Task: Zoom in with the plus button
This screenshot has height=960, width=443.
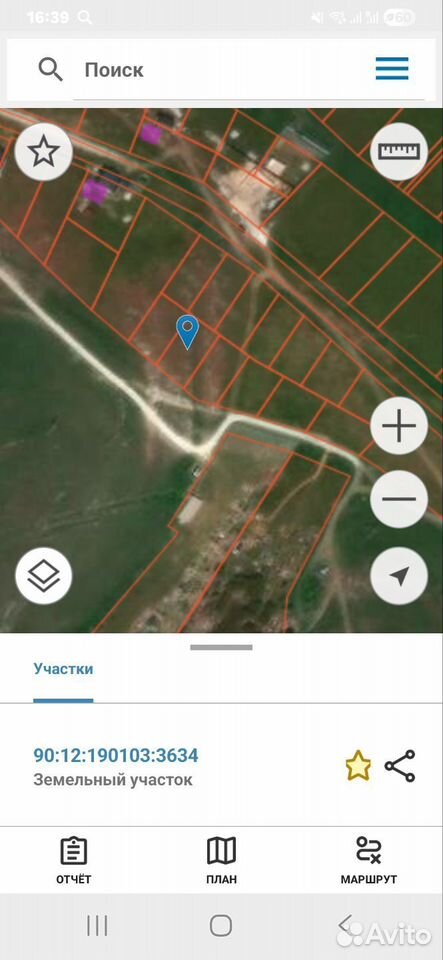Action: pyautogui.click(x=399, y=427)
